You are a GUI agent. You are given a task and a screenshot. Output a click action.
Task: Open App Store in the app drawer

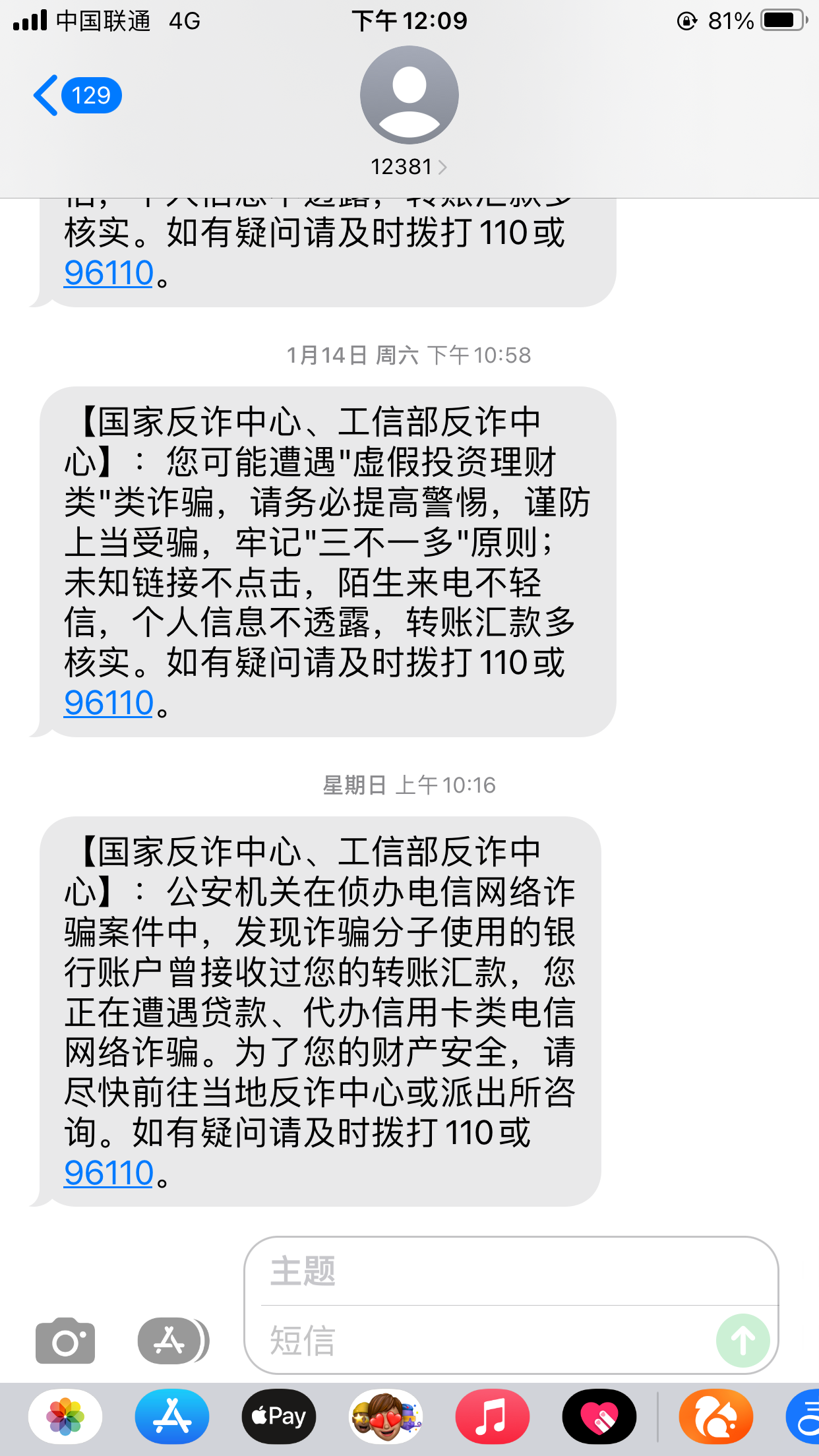click(172, 1416)
